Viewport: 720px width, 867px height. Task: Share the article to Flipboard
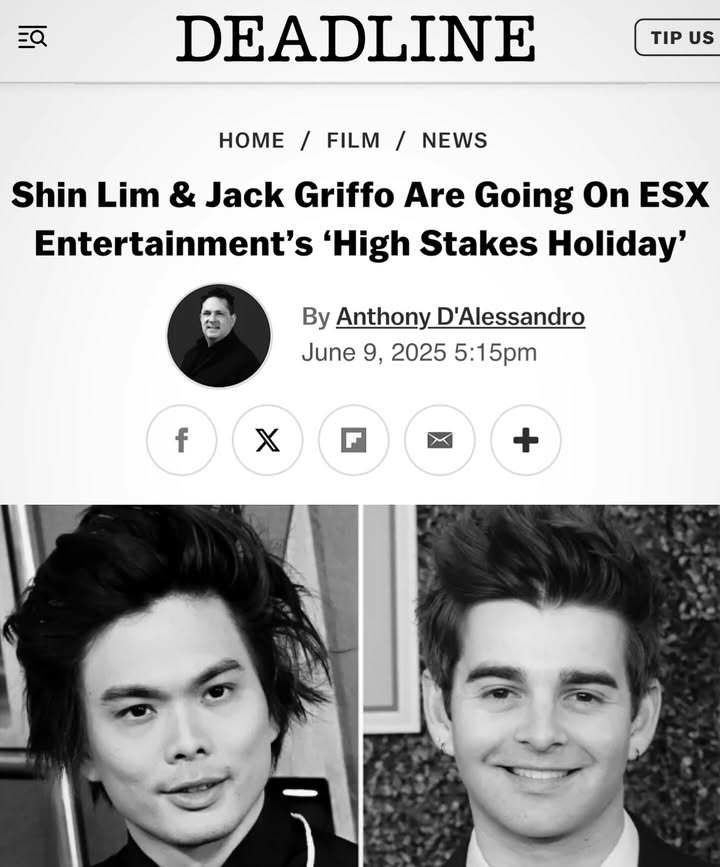point(353,440)
